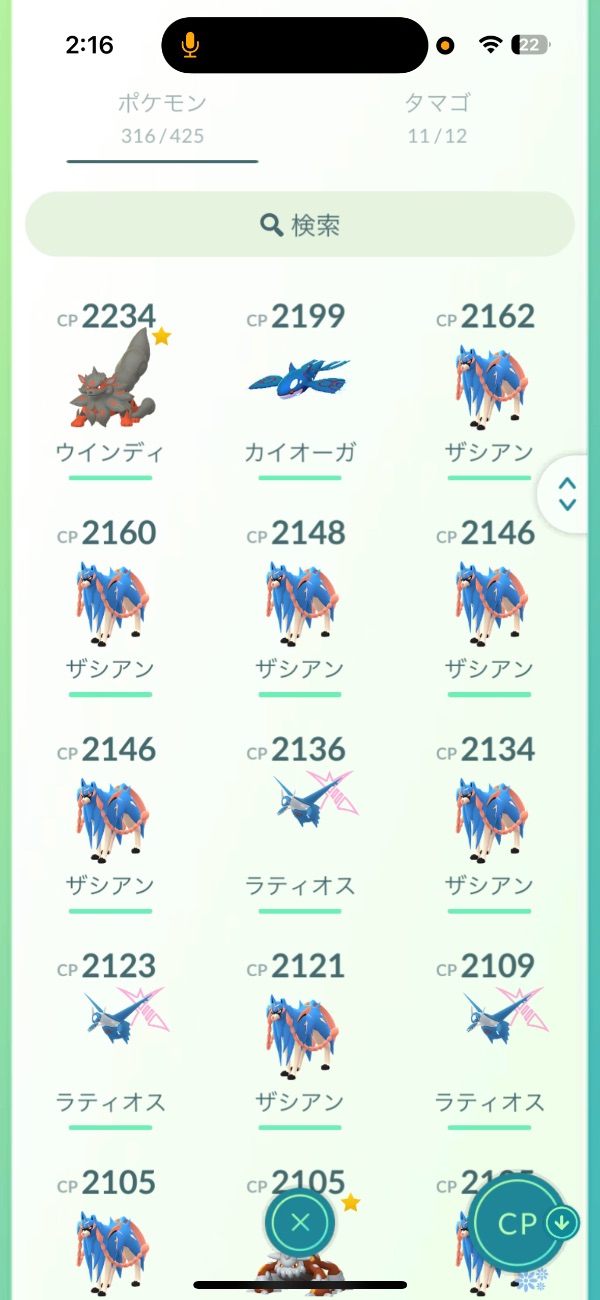Screen dimensions: 600x1300
Task: Switch to the タマゴ tab
Action: (x=437, y=117)
